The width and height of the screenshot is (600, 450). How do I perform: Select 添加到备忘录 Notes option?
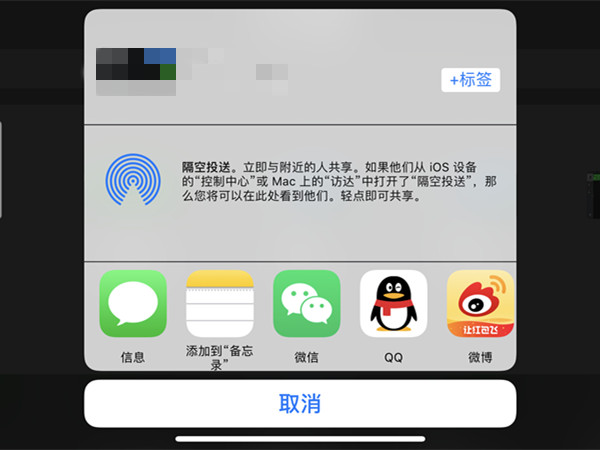220,304
